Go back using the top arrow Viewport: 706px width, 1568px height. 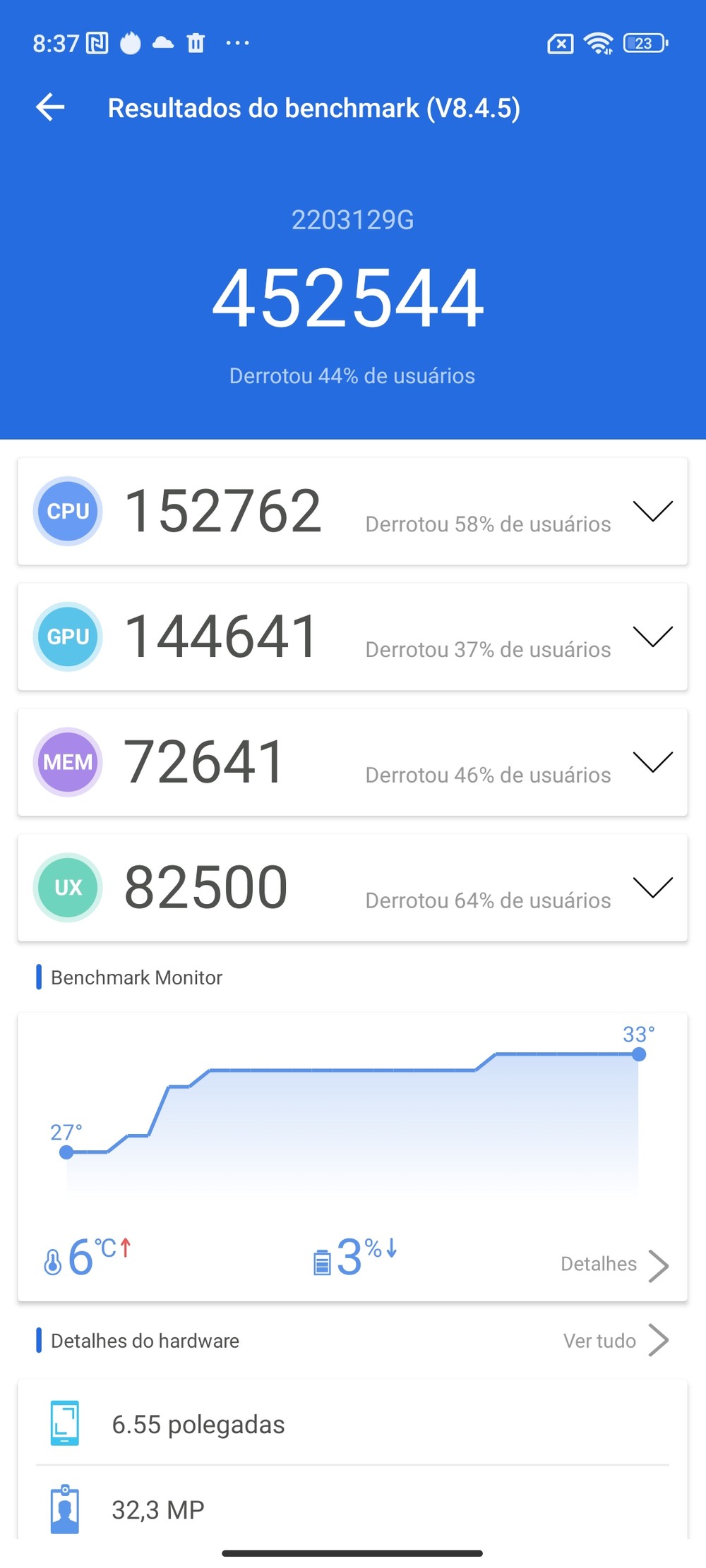(x=50, y=107)
